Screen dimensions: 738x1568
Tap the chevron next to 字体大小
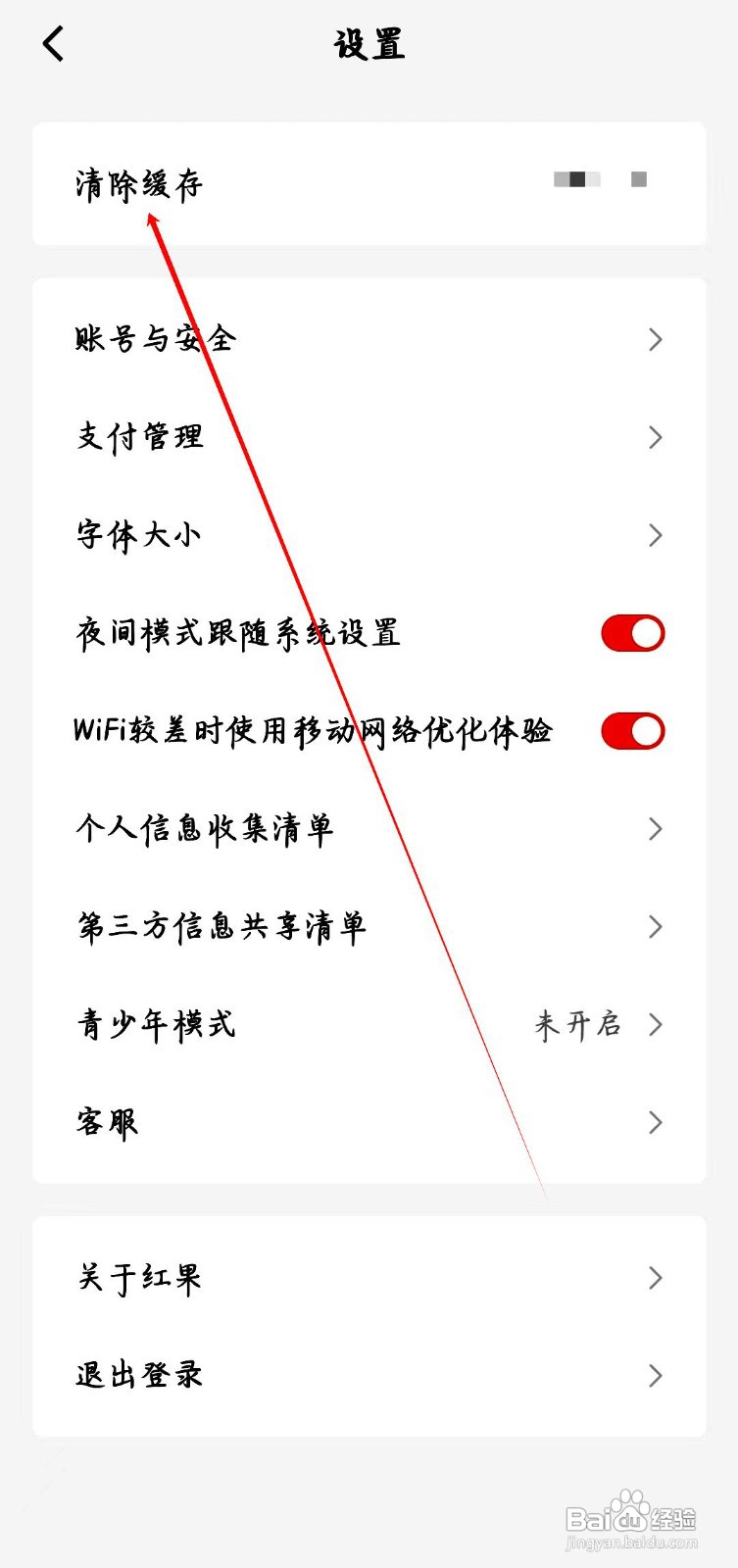coord(655,536)
